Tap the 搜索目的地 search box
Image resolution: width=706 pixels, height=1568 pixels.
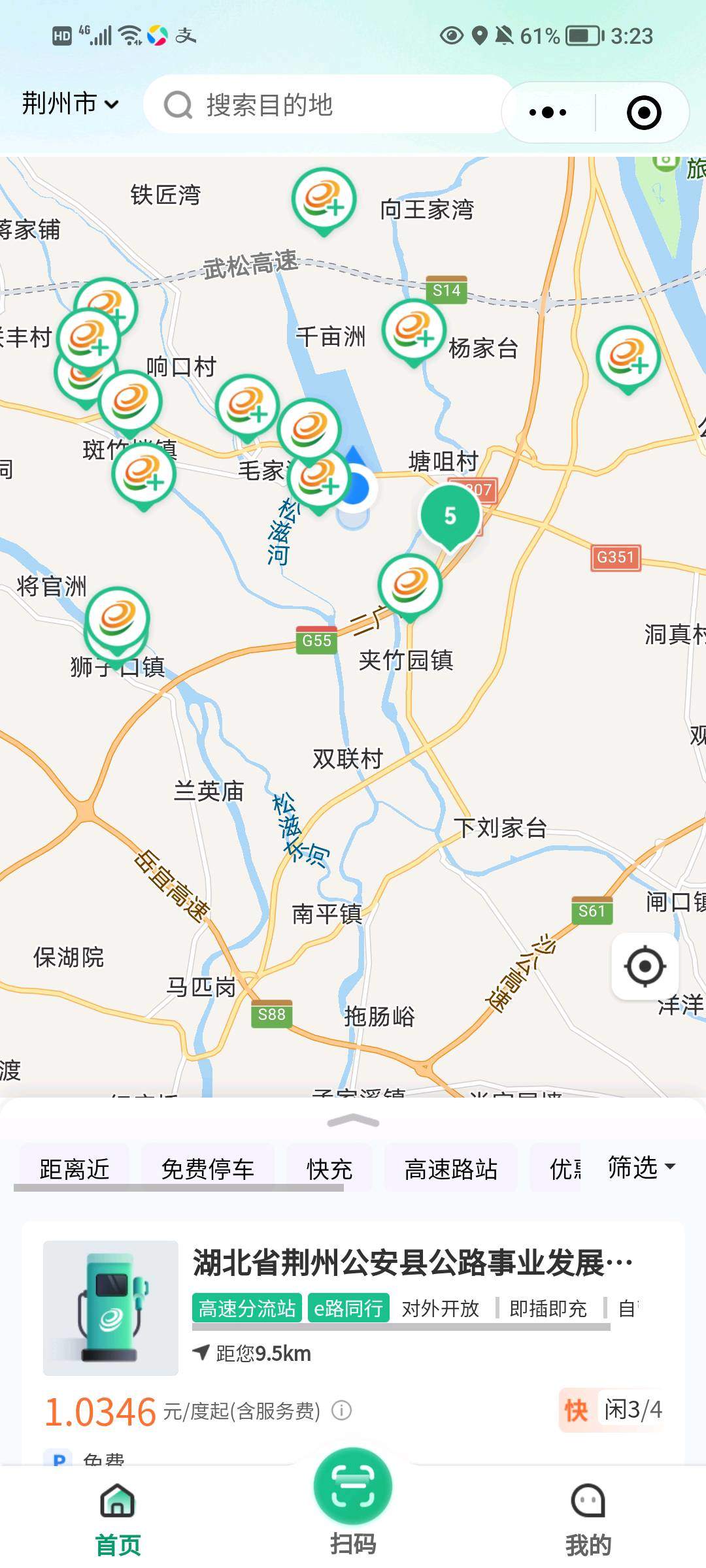tap(327, 105)
